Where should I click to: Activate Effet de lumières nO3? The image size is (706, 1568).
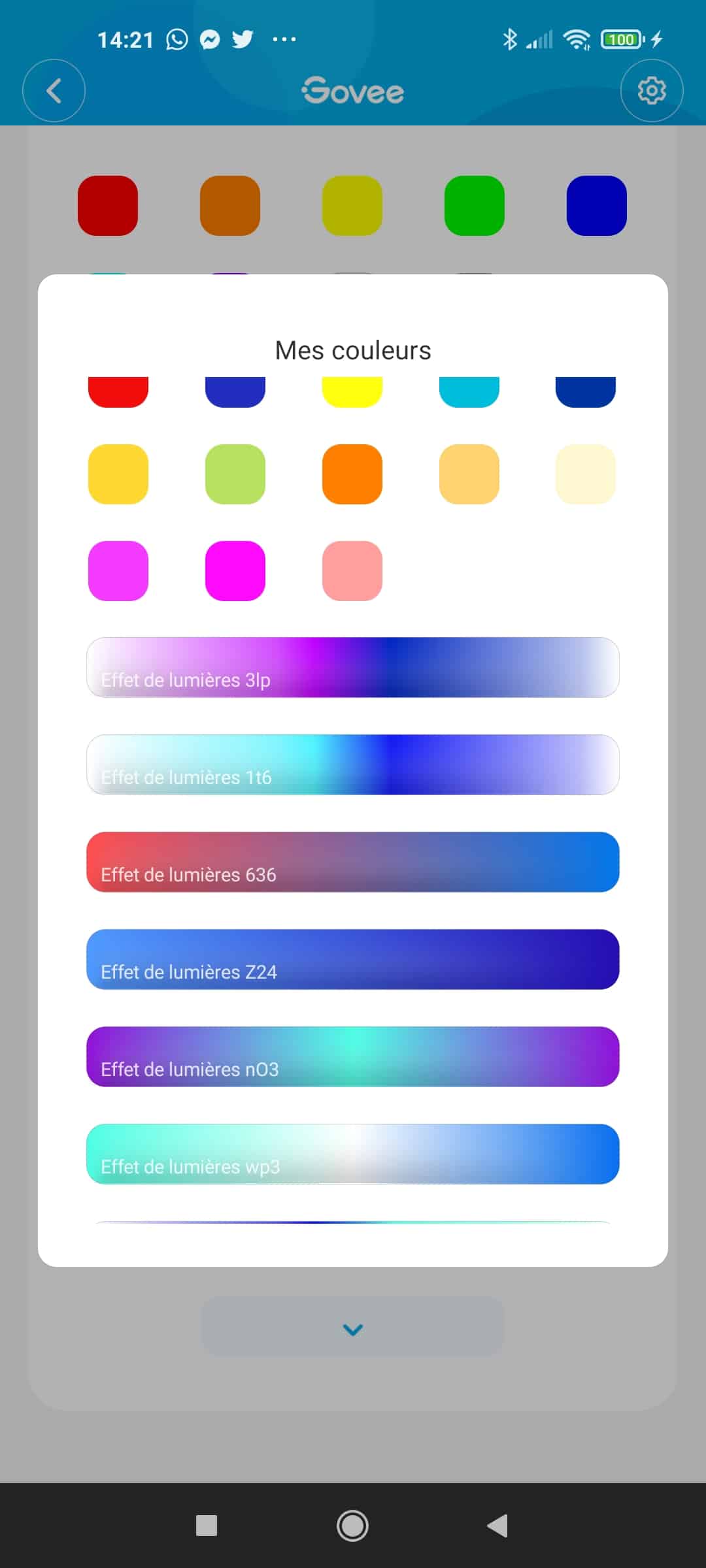pos(353,1056)
